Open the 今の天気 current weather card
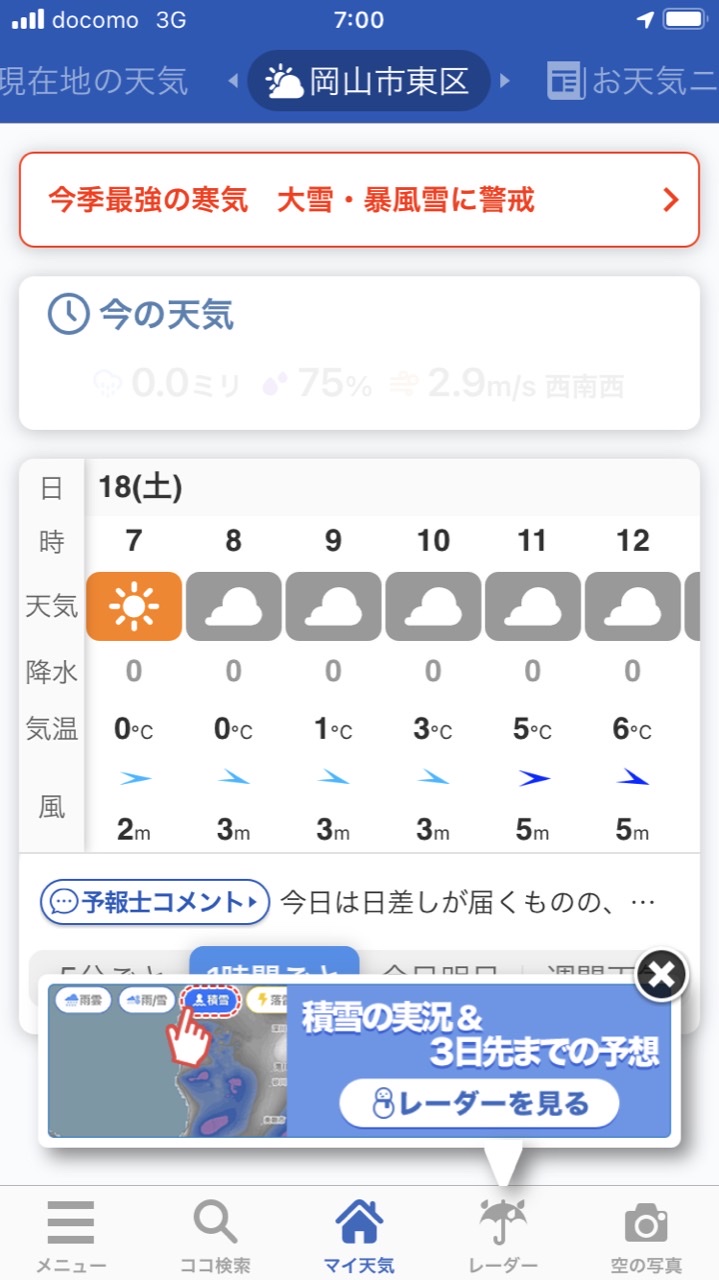 [359, 353]
